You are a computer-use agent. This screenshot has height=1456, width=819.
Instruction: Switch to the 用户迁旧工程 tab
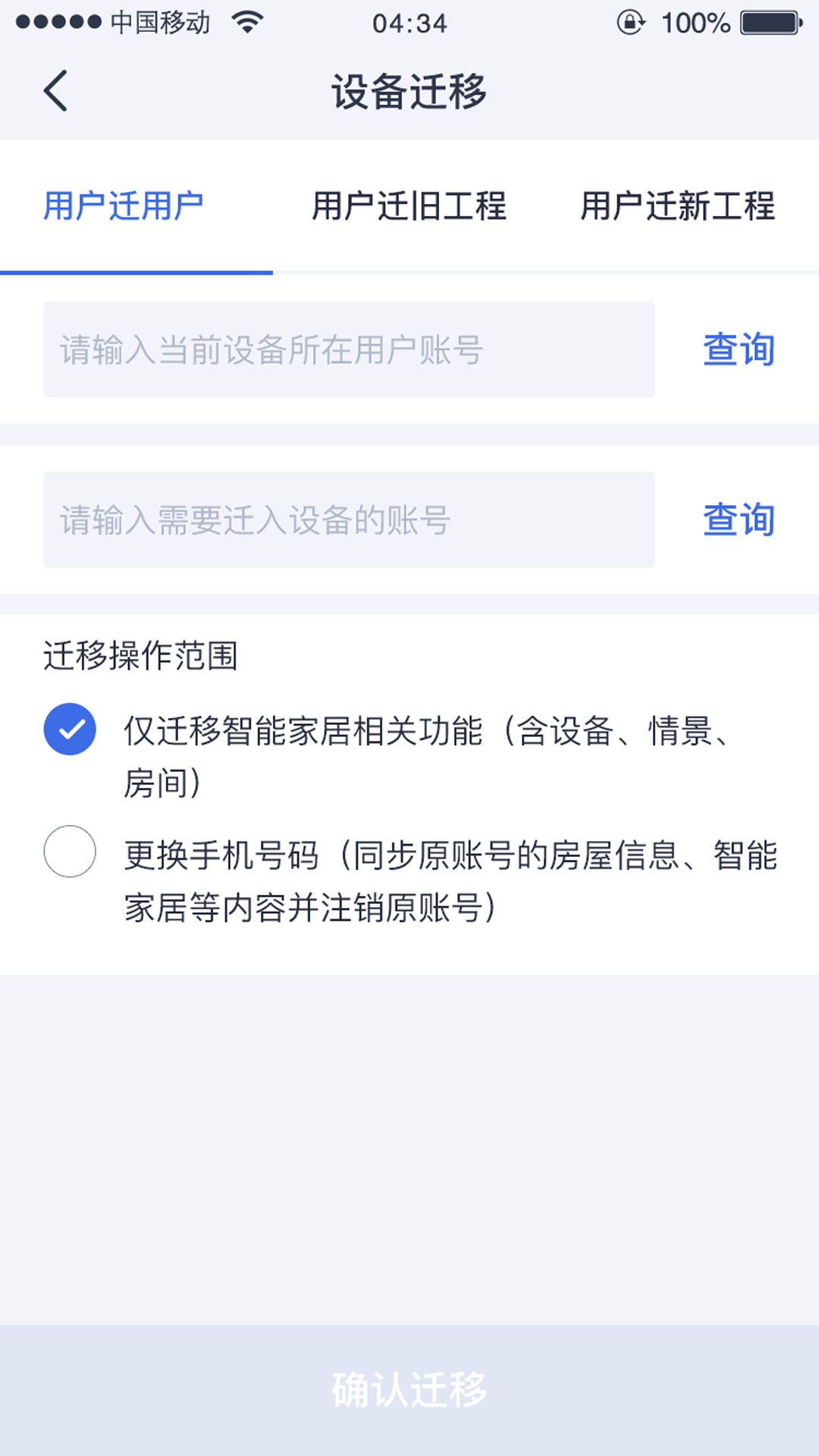tap(409, 207)
